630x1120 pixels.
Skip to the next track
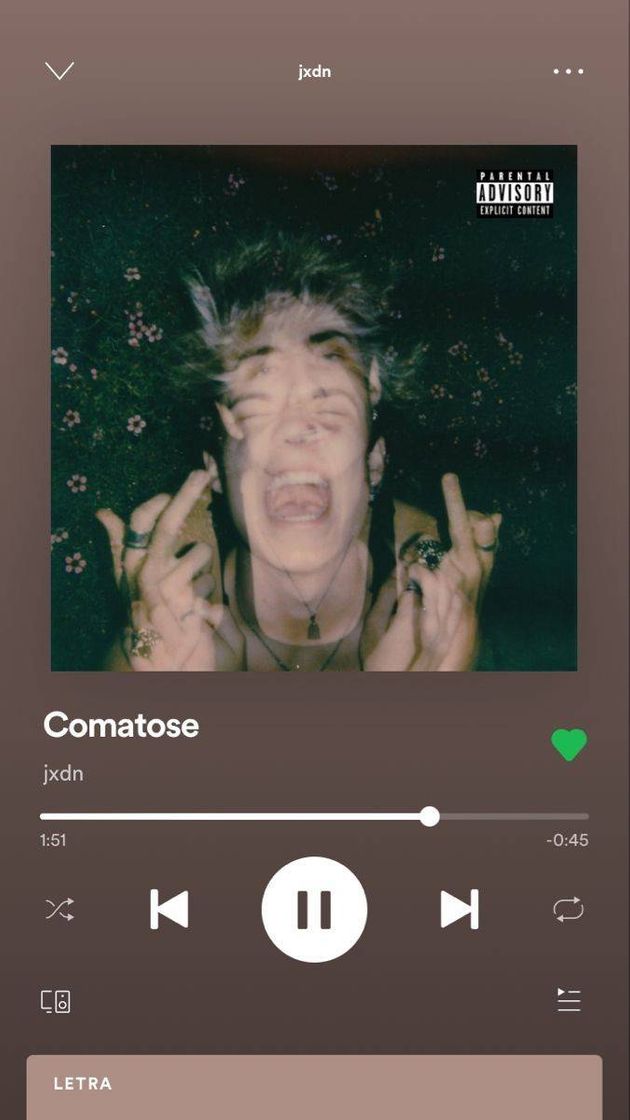tap(460, 910)
